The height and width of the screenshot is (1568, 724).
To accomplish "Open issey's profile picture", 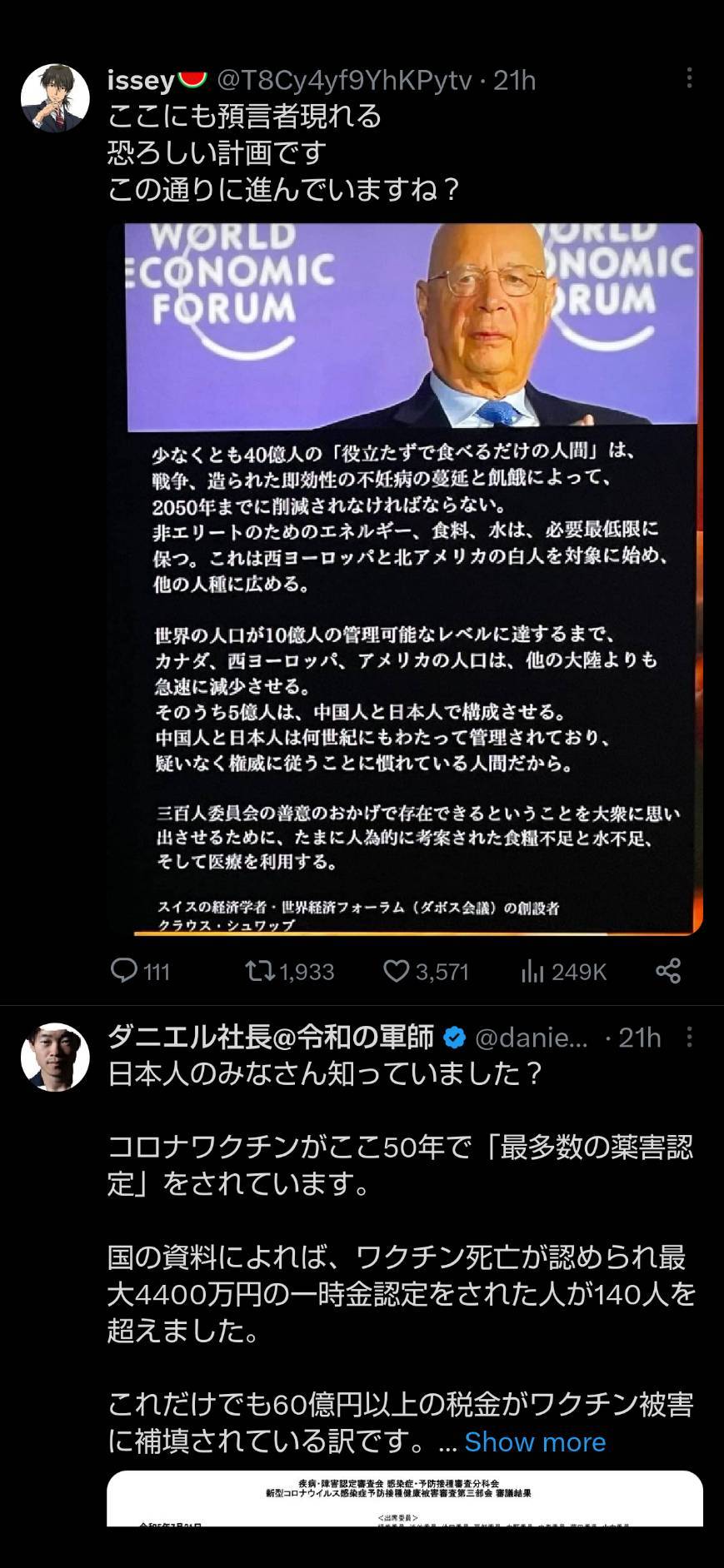I will (x=55, y=98).
